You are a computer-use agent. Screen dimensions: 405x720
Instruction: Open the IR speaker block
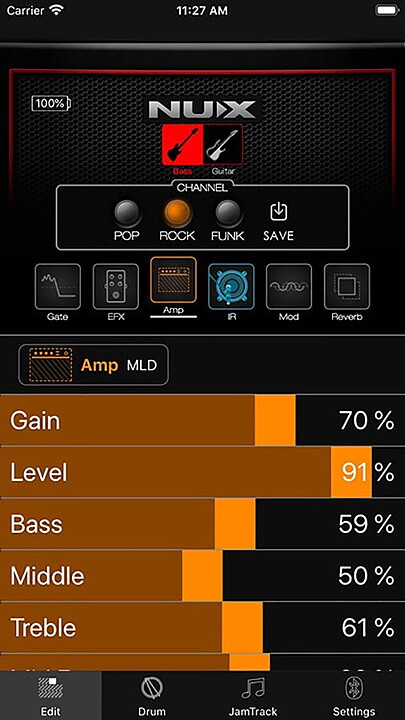coord(231,292)
